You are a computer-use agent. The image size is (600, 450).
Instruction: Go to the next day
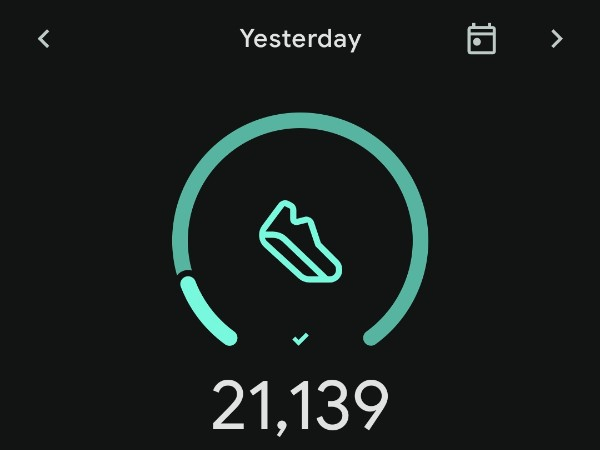coord(557,39)
